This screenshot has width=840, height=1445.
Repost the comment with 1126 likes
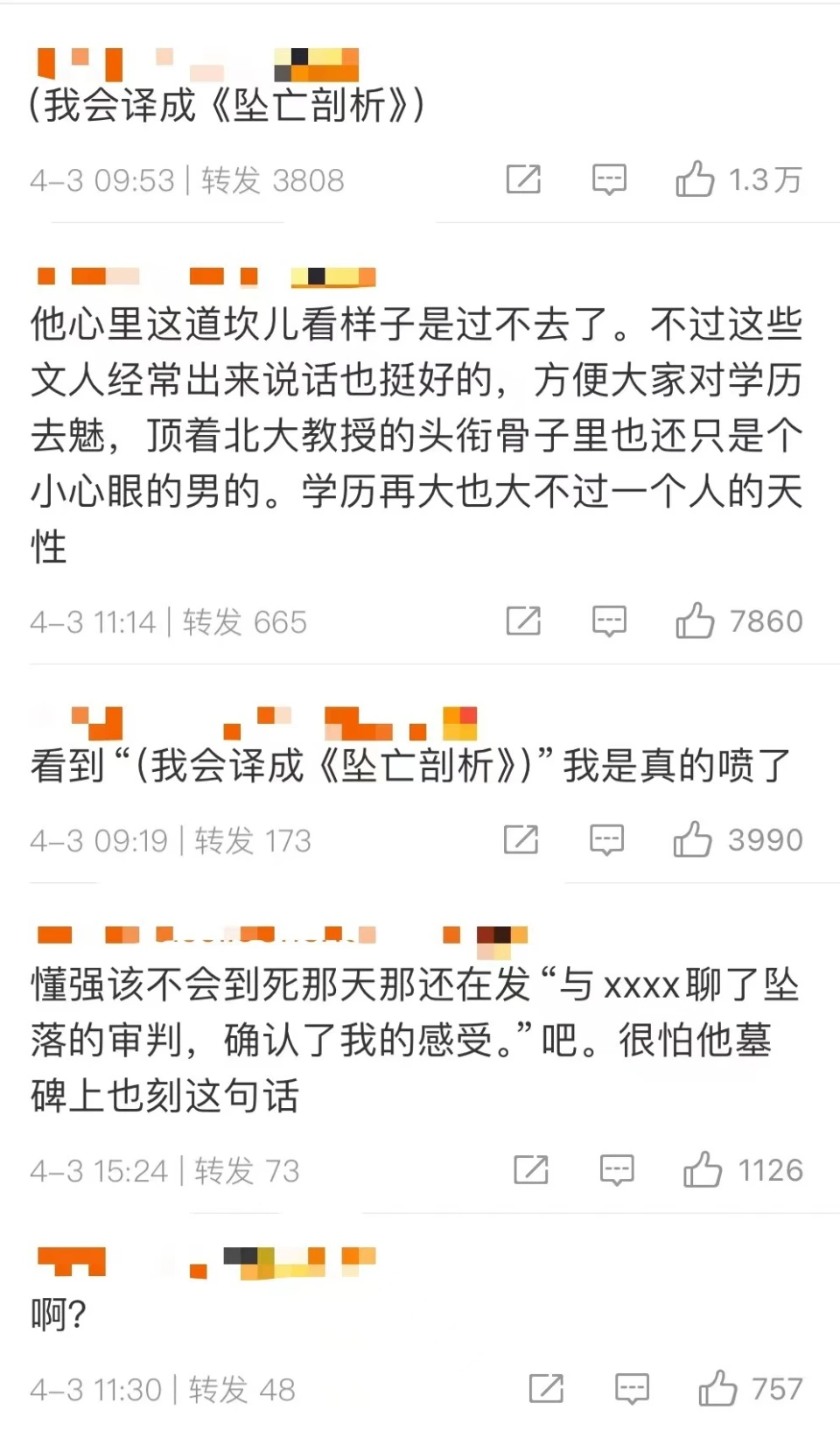pyautogui.click(x=530, y=1169)
